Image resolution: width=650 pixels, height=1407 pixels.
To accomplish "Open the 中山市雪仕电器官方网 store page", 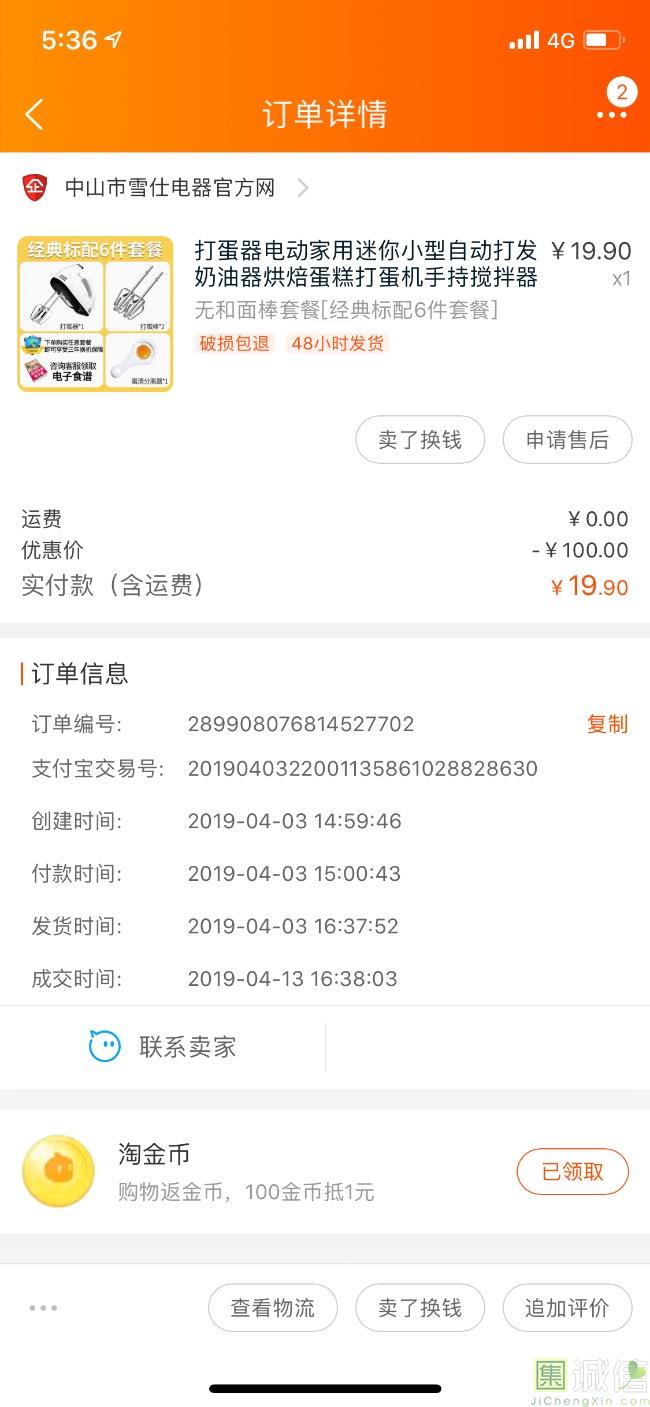I will pos(169,188).
